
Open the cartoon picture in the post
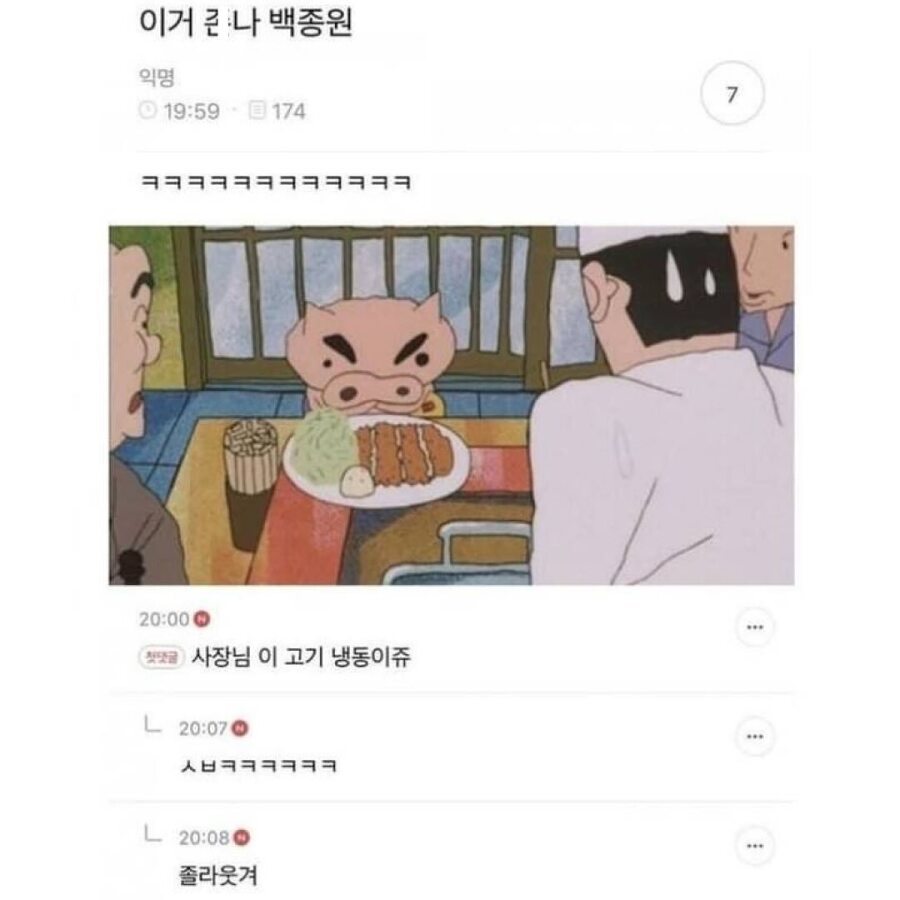click(451, 405)
